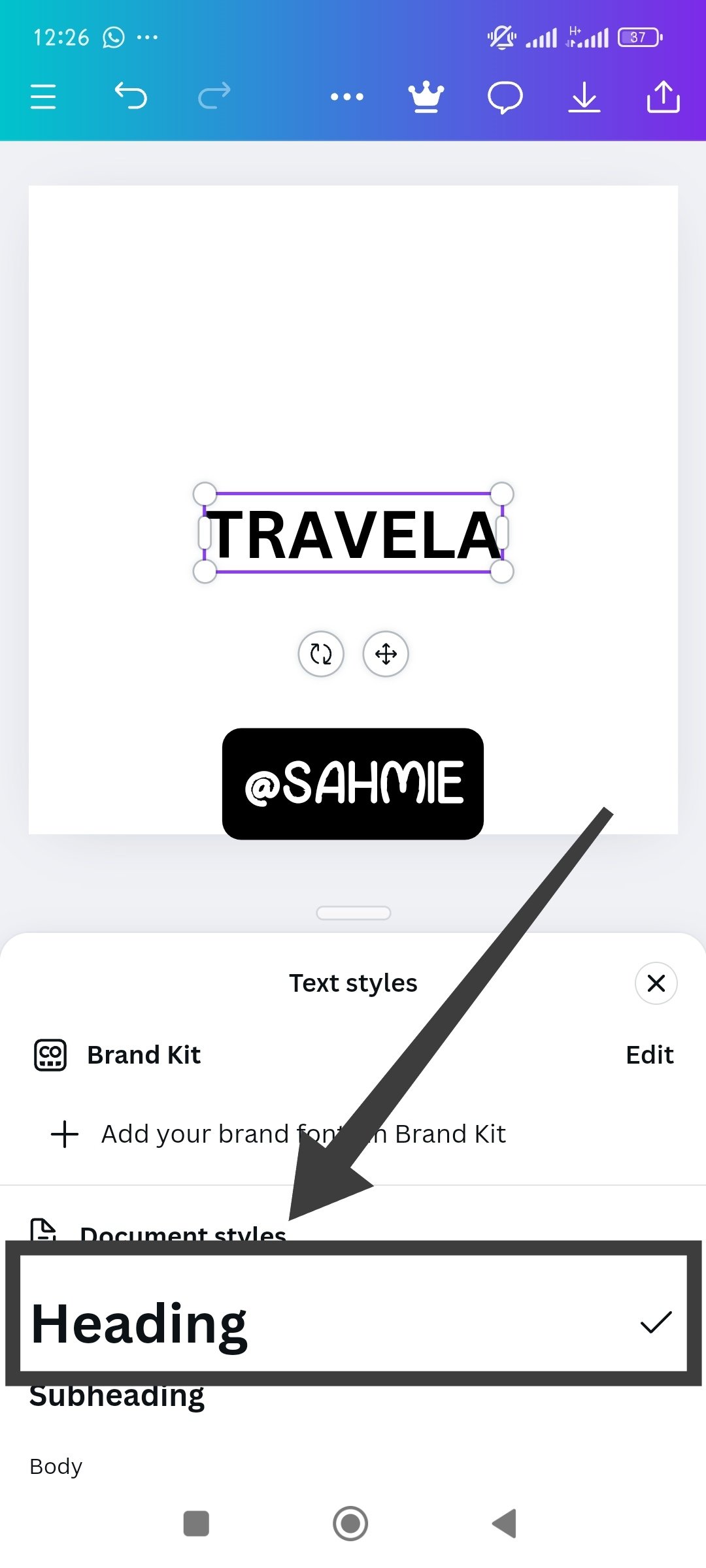This screenshot has width=706, height=1568.
Task: Go back using system navigation
Action: (x=505, y=1524)
